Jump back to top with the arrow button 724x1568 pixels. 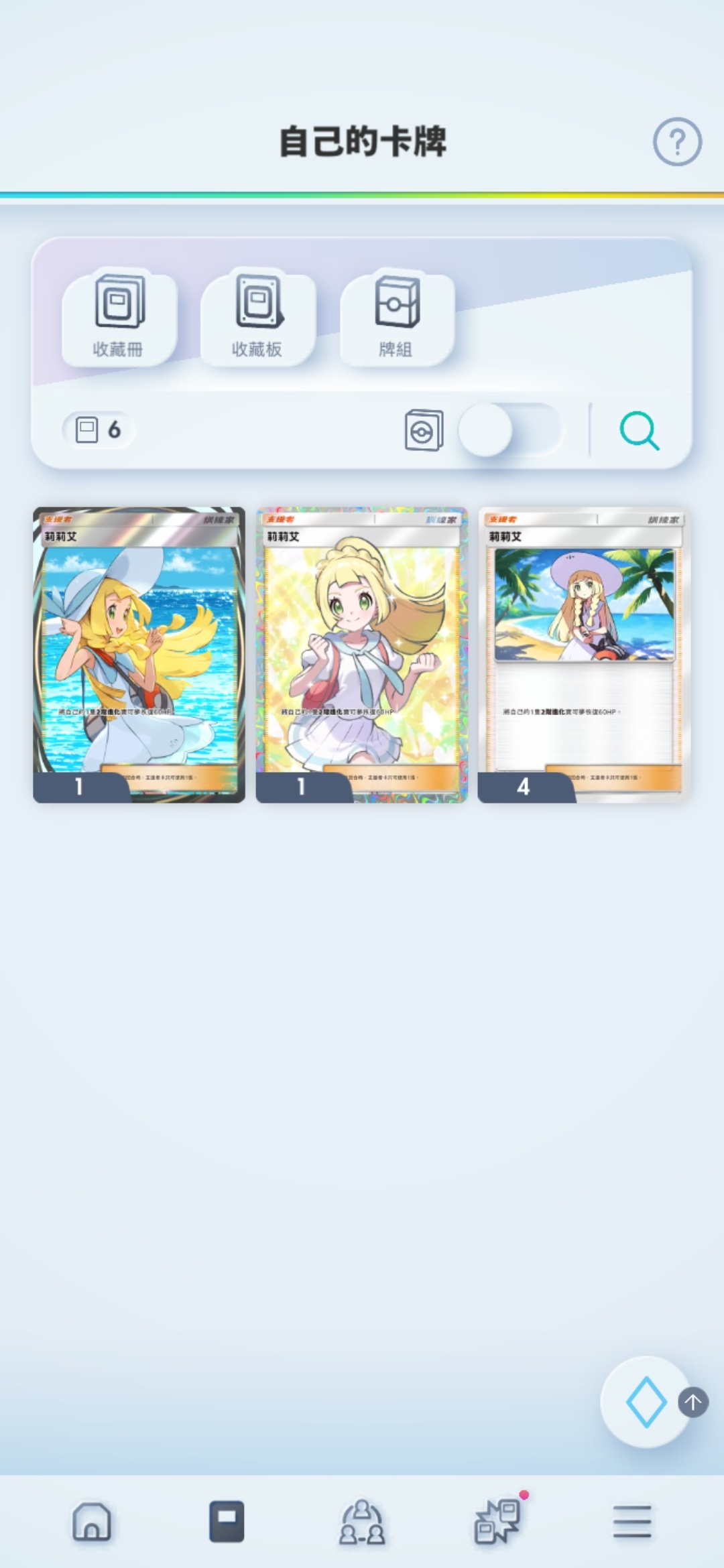(693, 1402)
